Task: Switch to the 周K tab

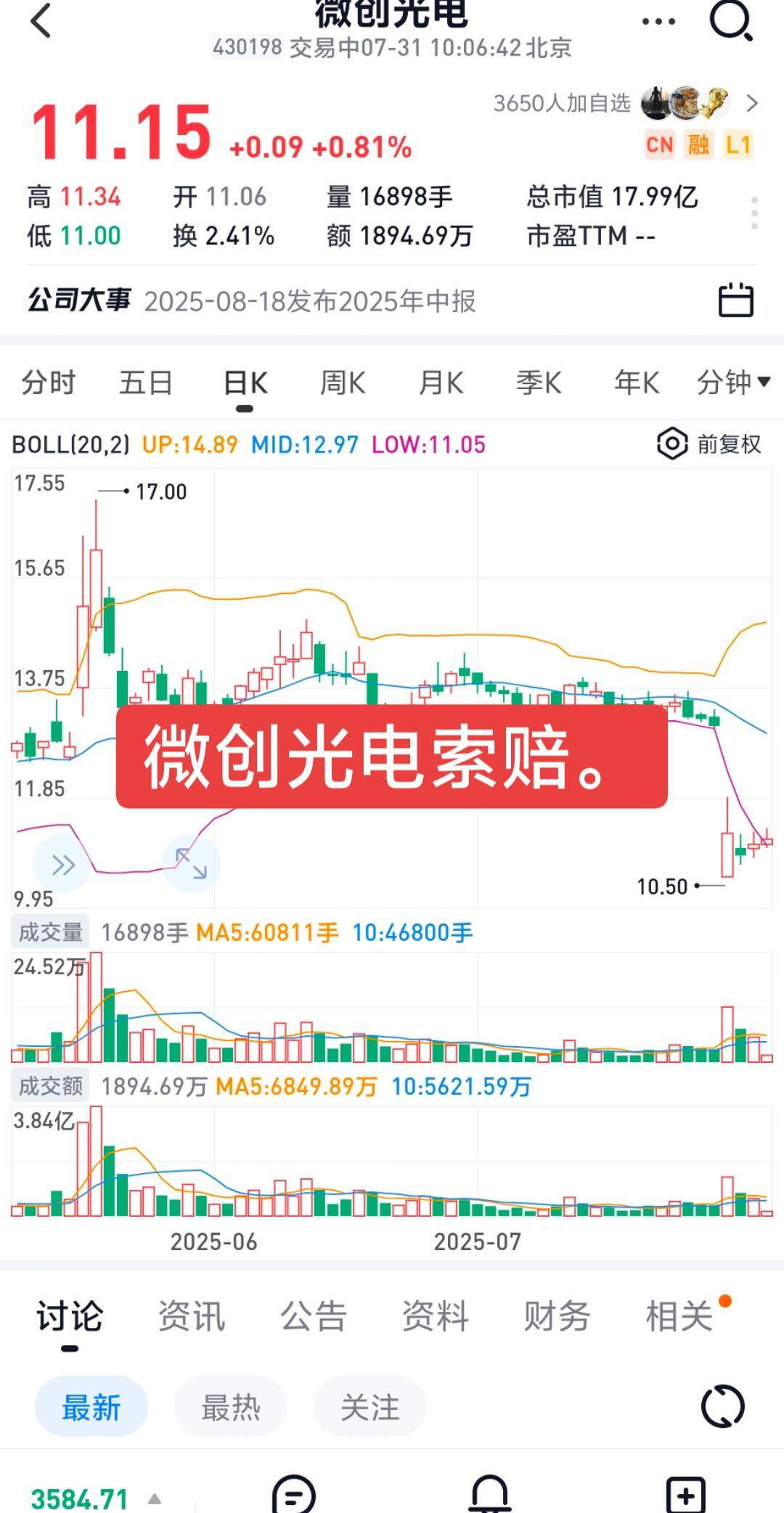Action: click(343, 383)
